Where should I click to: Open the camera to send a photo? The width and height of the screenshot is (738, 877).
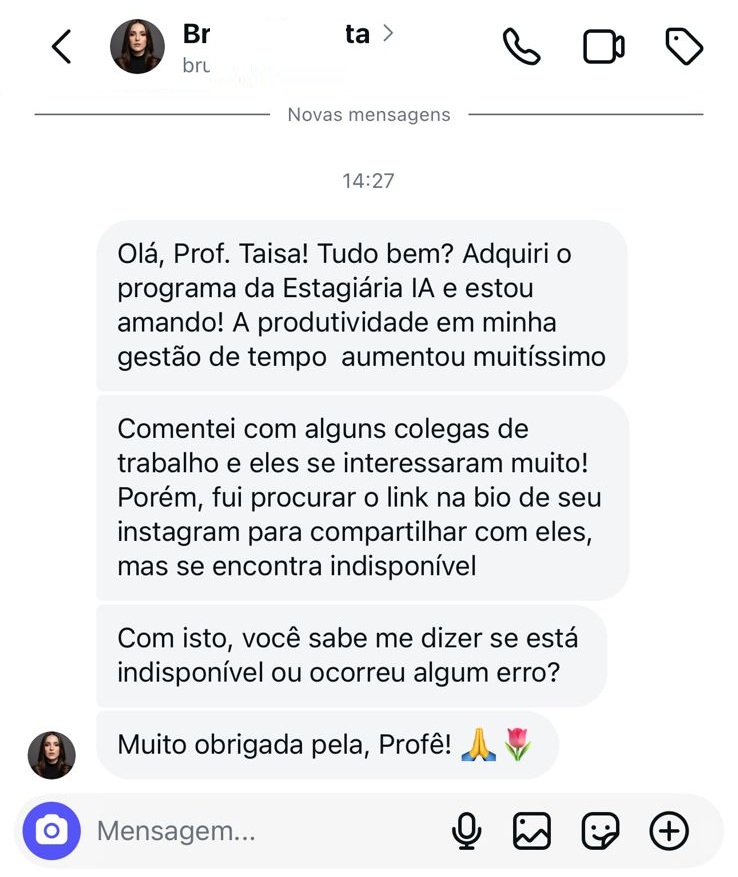pos(51,831)
